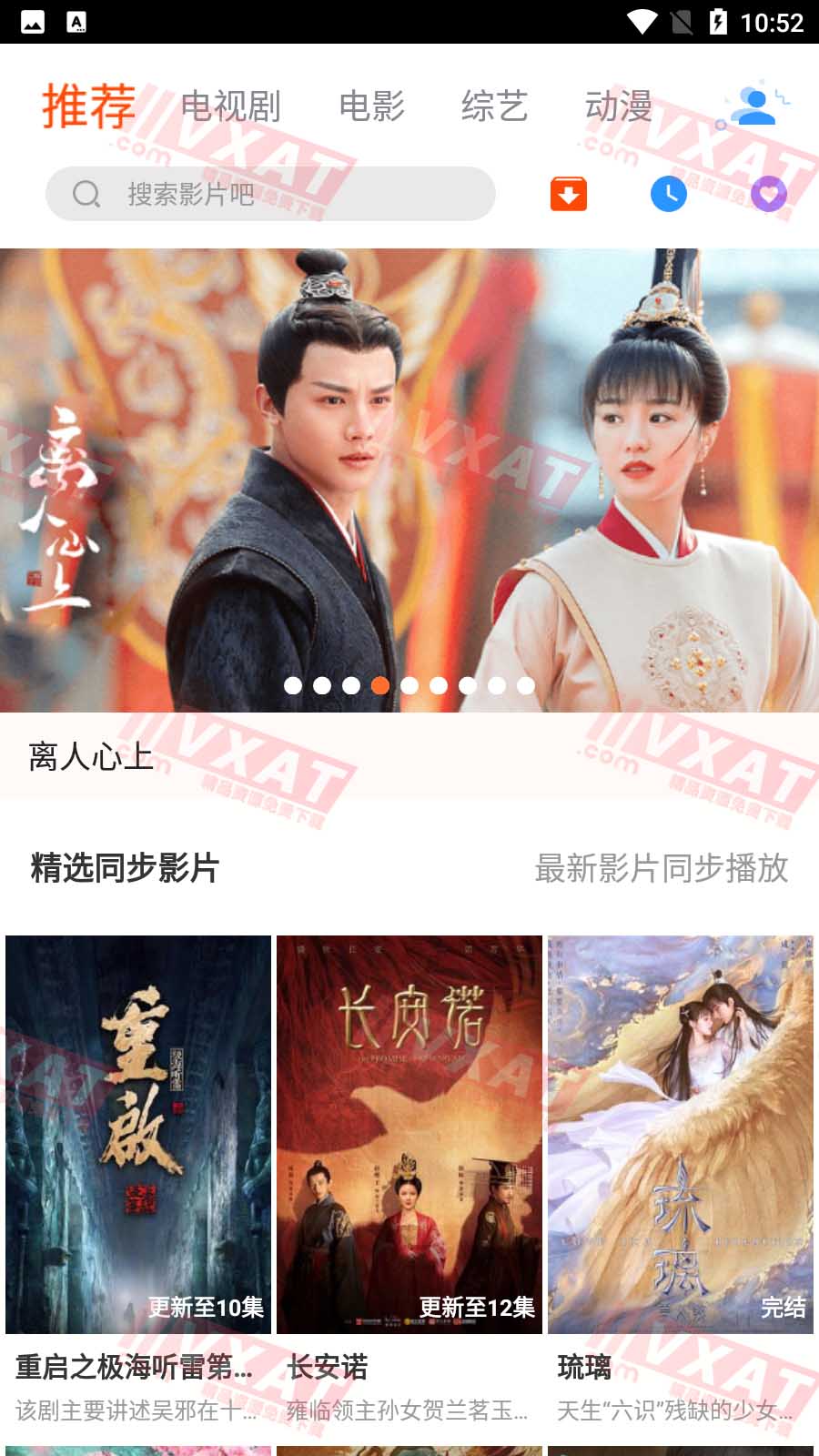The height and width of the screenshot is (1456, 819).
Task: Select the active orange carousel dot
Action: tap(380, 687)
